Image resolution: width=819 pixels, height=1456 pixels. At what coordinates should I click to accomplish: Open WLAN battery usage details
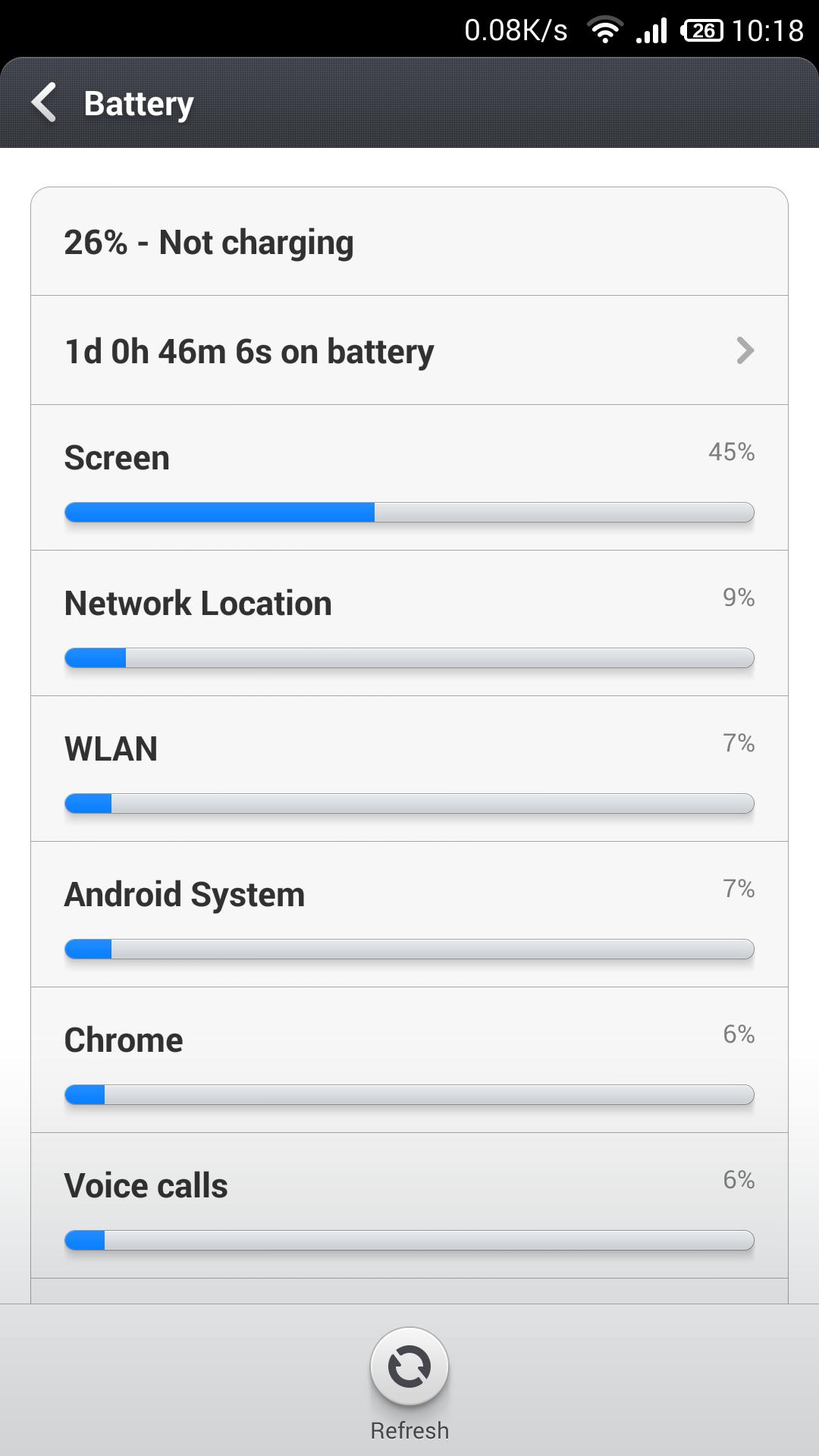409,769
